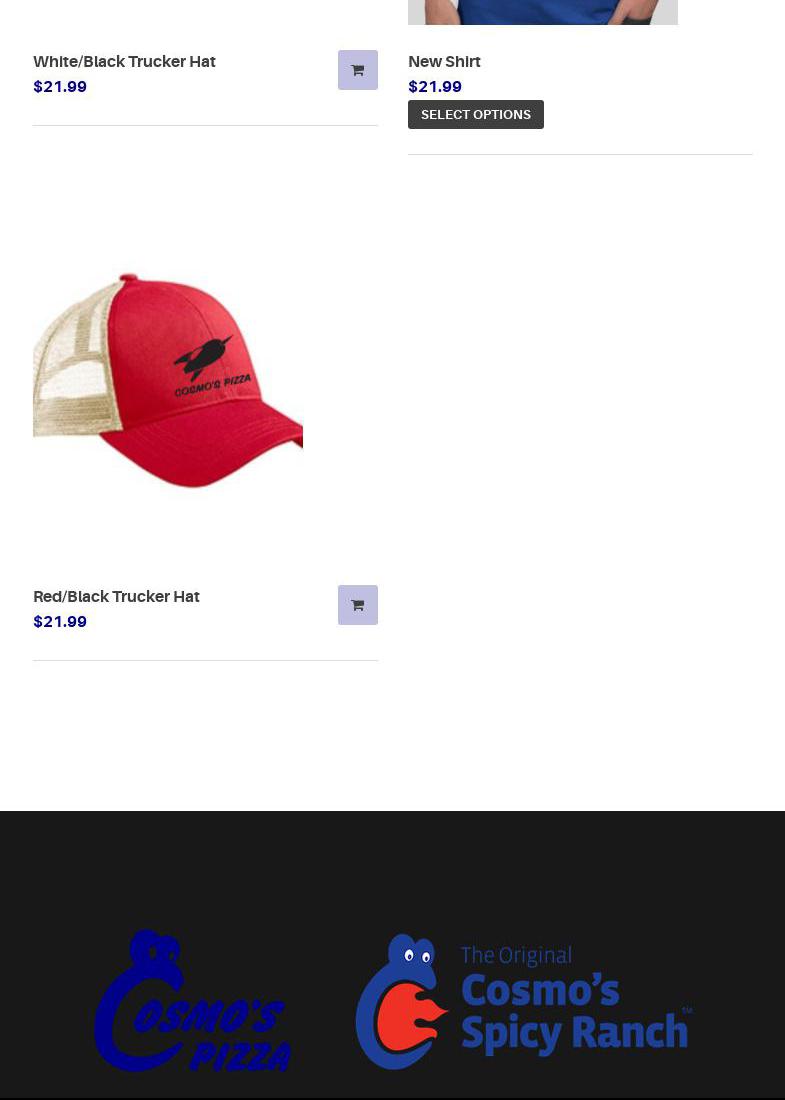Image resolution: width=785 pixels, height=1100 pixels.
Task: Select options for New Shirt
Action: point(475,115)
